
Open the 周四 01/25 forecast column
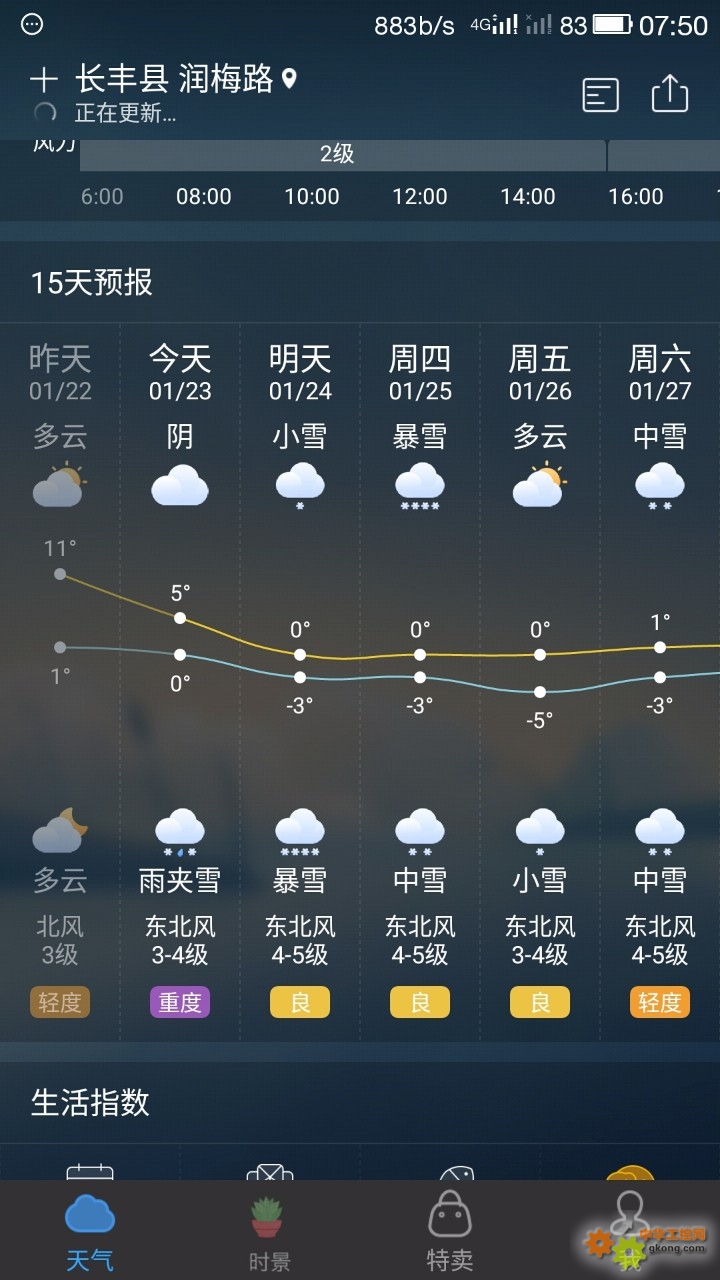coord(420,682)
